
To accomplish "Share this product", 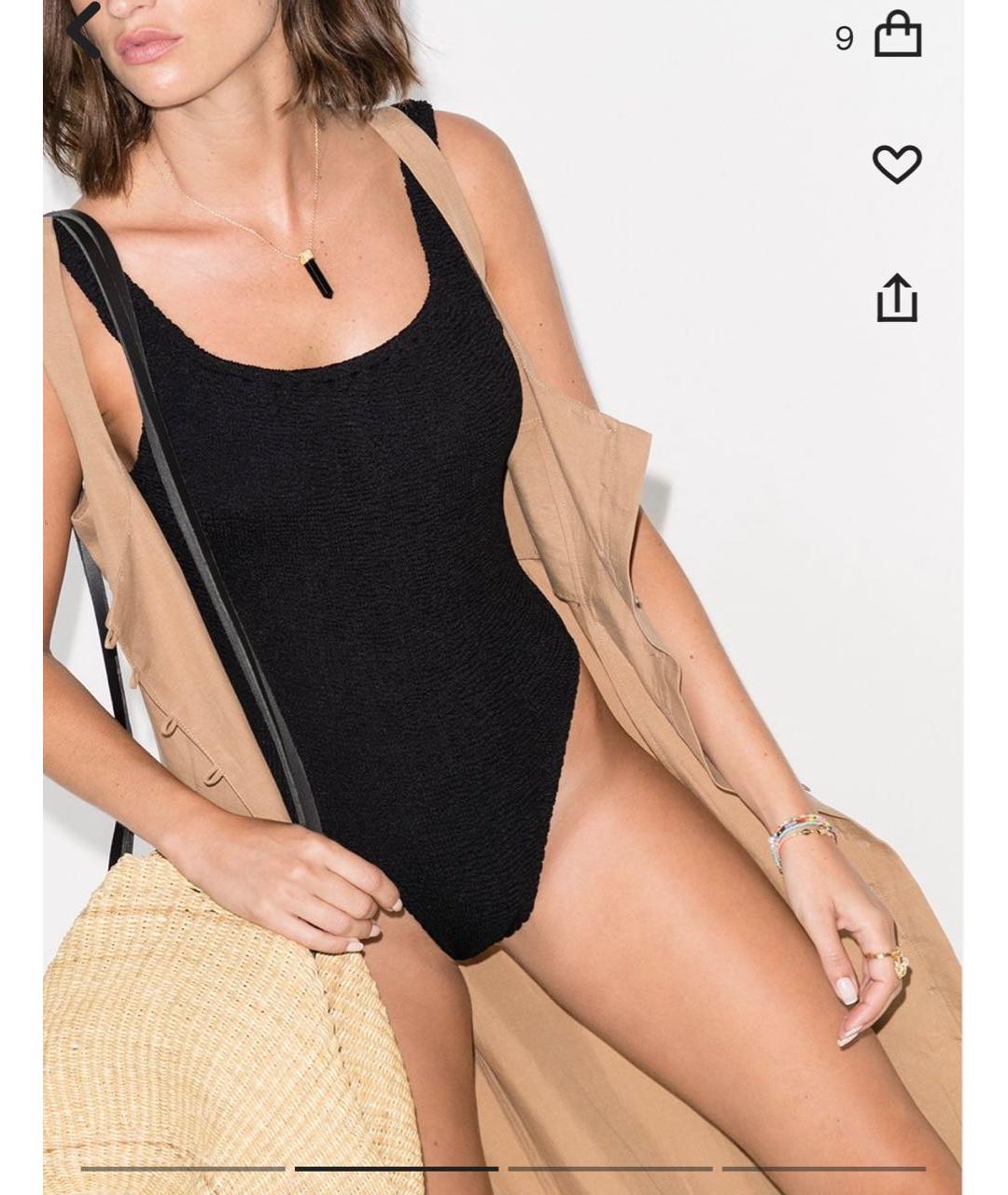I will tap(897, 298).
